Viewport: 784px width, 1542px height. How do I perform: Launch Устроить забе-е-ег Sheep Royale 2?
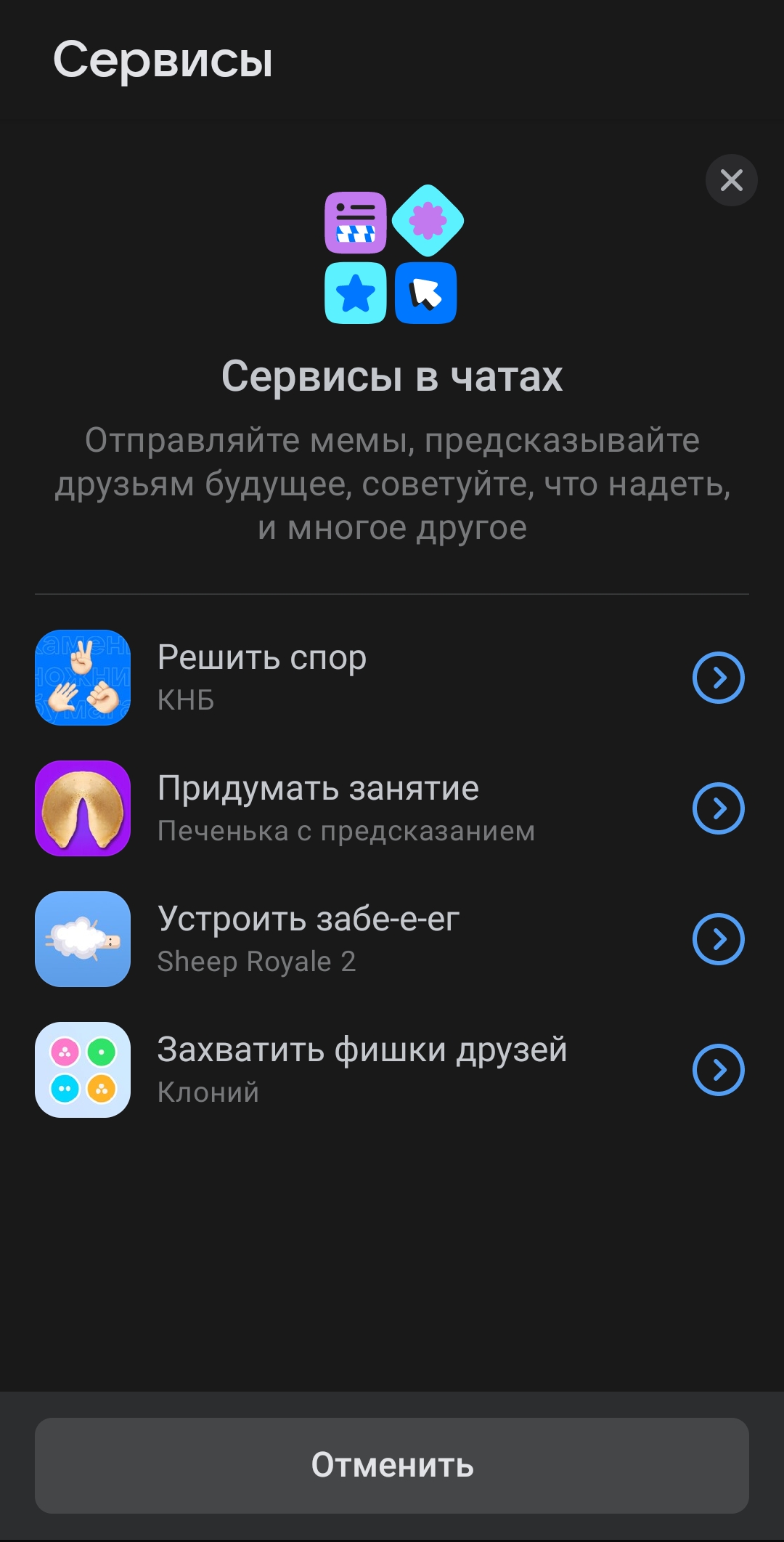[718, 939]
